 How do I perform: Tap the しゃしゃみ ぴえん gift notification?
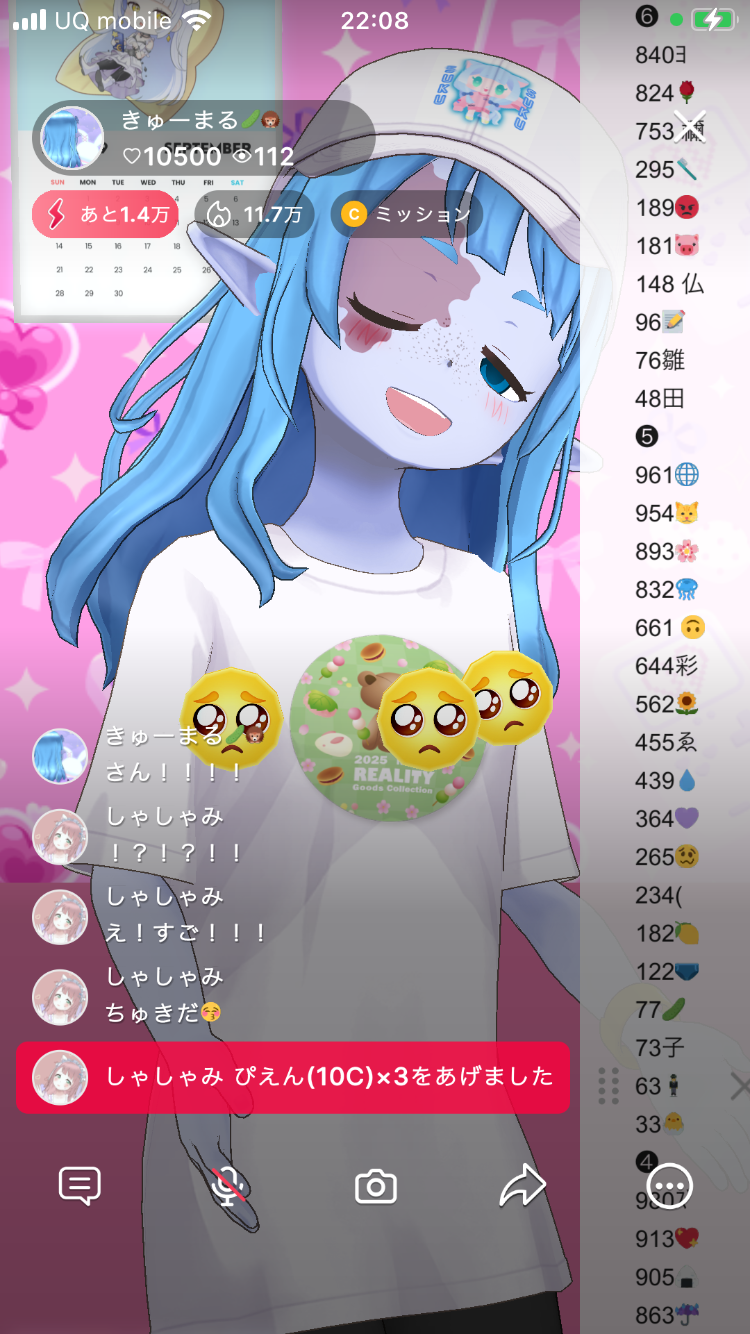292,1077
